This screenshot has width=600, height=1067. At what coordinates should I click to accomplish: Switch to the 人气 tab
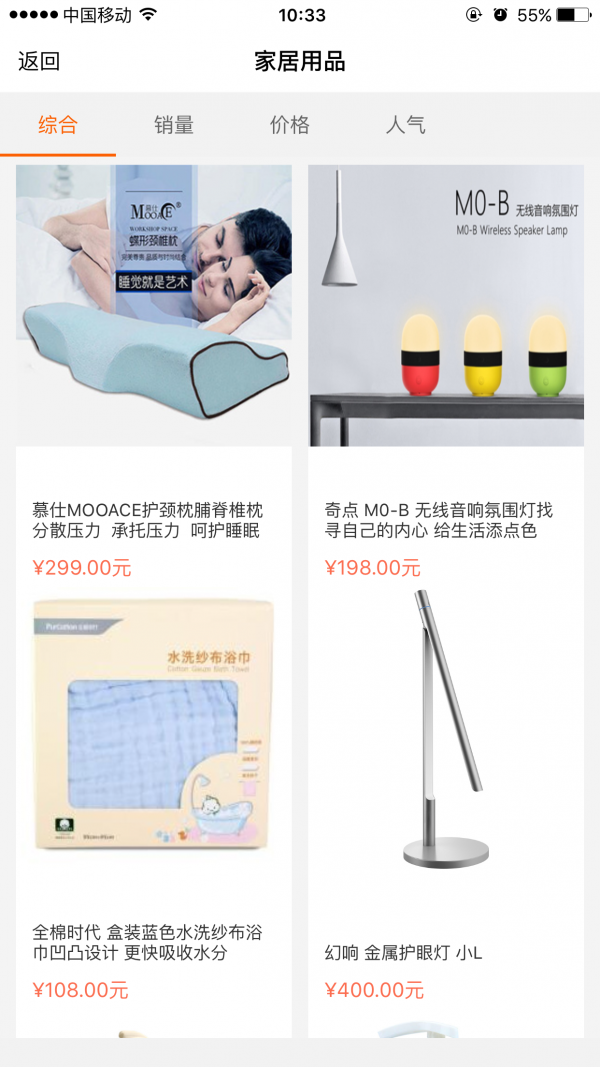coord(406,125)
